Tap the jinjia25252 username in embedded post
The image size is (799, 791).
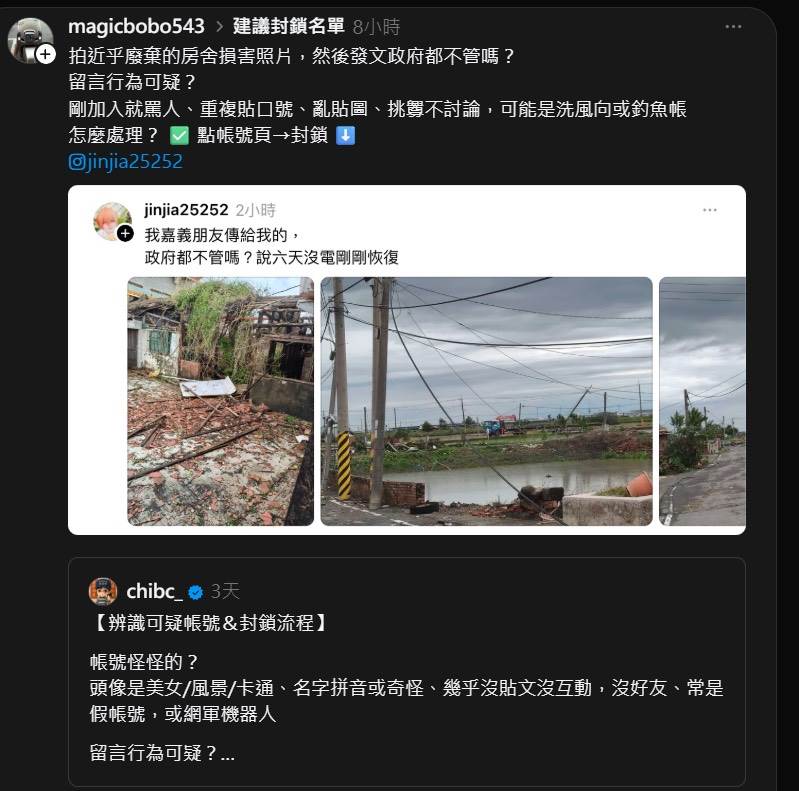(x=186, y=210)
